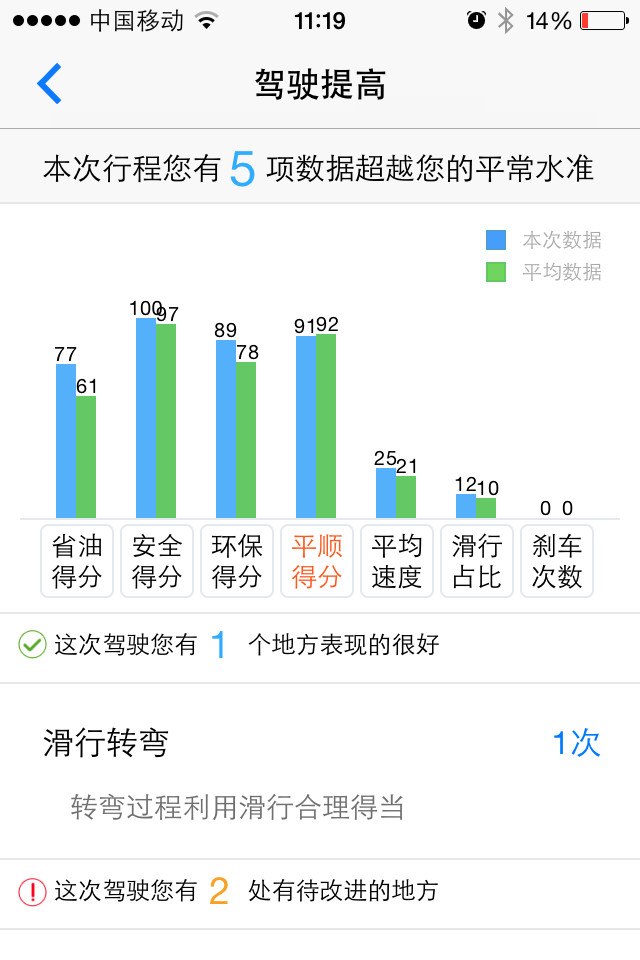Image resolution: width=640 pixels, height=960 pixels.
Task: Go back using the blue arrow
Action: click(50, 84)
